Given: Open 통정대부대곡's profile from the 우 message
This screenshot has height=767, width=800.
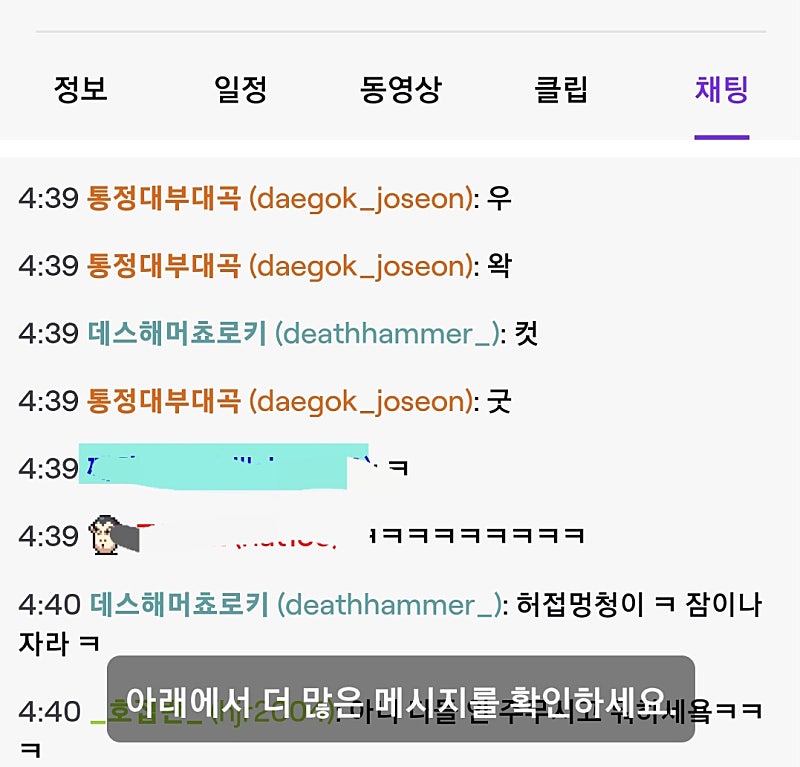Looking at the screenshot, I should tap(279, 198).
